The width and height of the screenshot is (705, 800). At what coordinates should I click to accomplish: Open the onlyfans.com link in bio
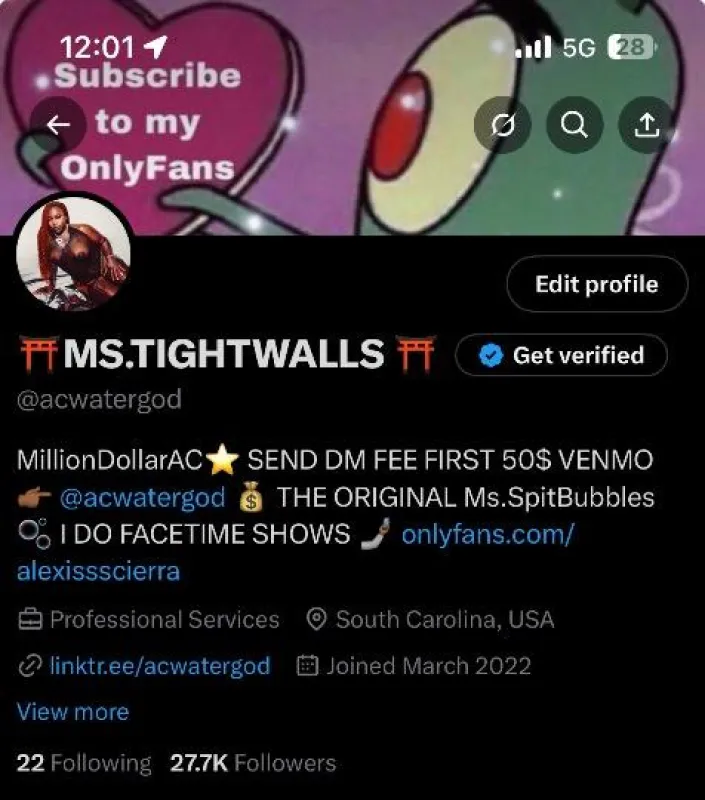click(x=487, y=534)
